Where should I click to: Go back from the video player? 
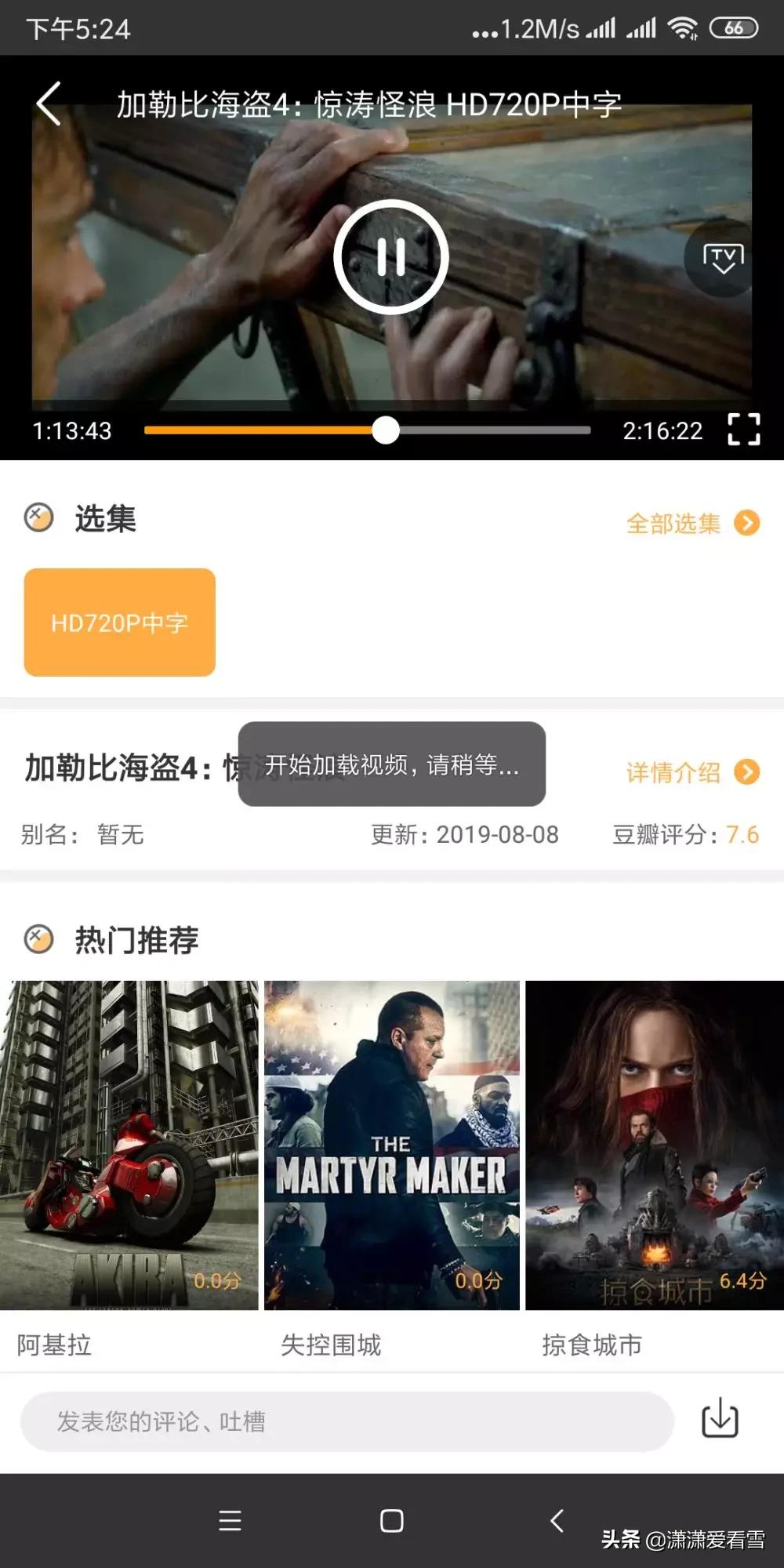[49, 104]
